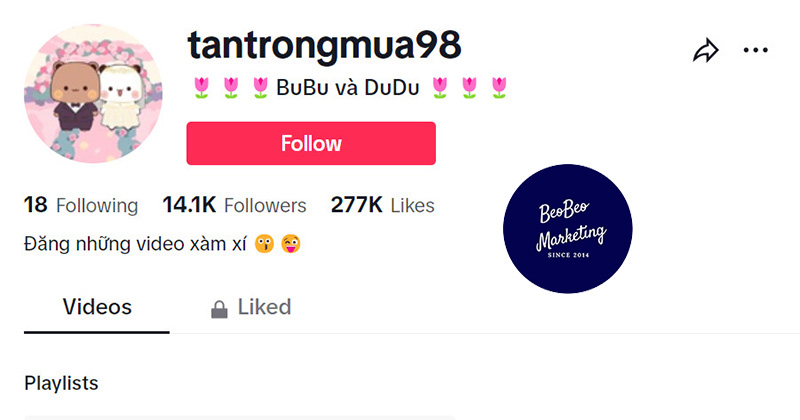Image resolution: width=800 pixels, height=420 pixels.
Task: Open the three-dot overflow menu
Action: coord(755,50)
